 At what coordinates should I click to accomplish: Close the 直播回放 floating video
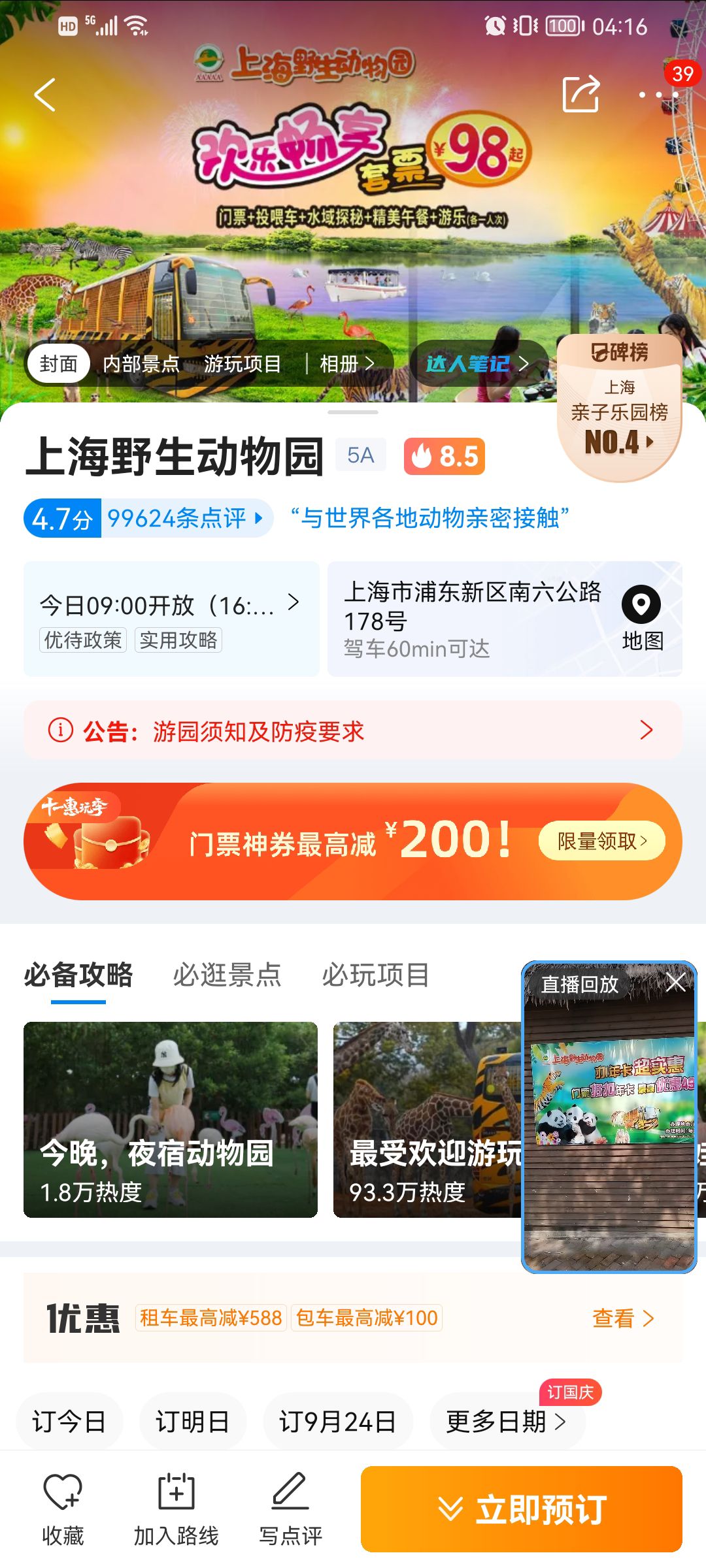point(676,982)
